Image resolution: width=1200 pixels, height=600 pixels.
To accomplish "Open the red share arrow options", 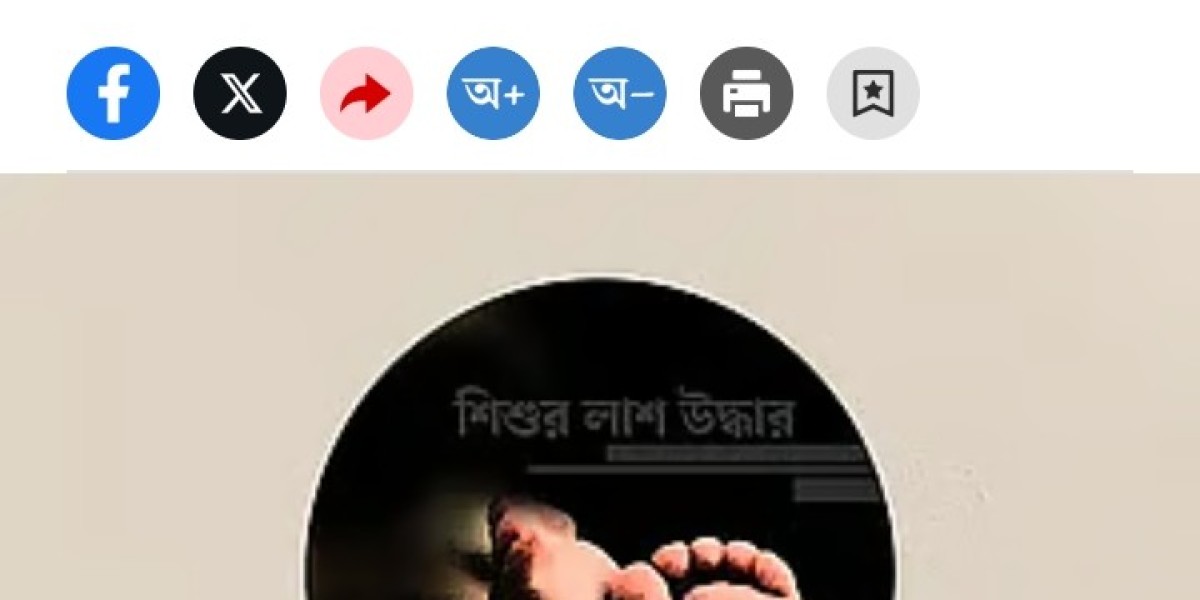I will coord(366,93).
